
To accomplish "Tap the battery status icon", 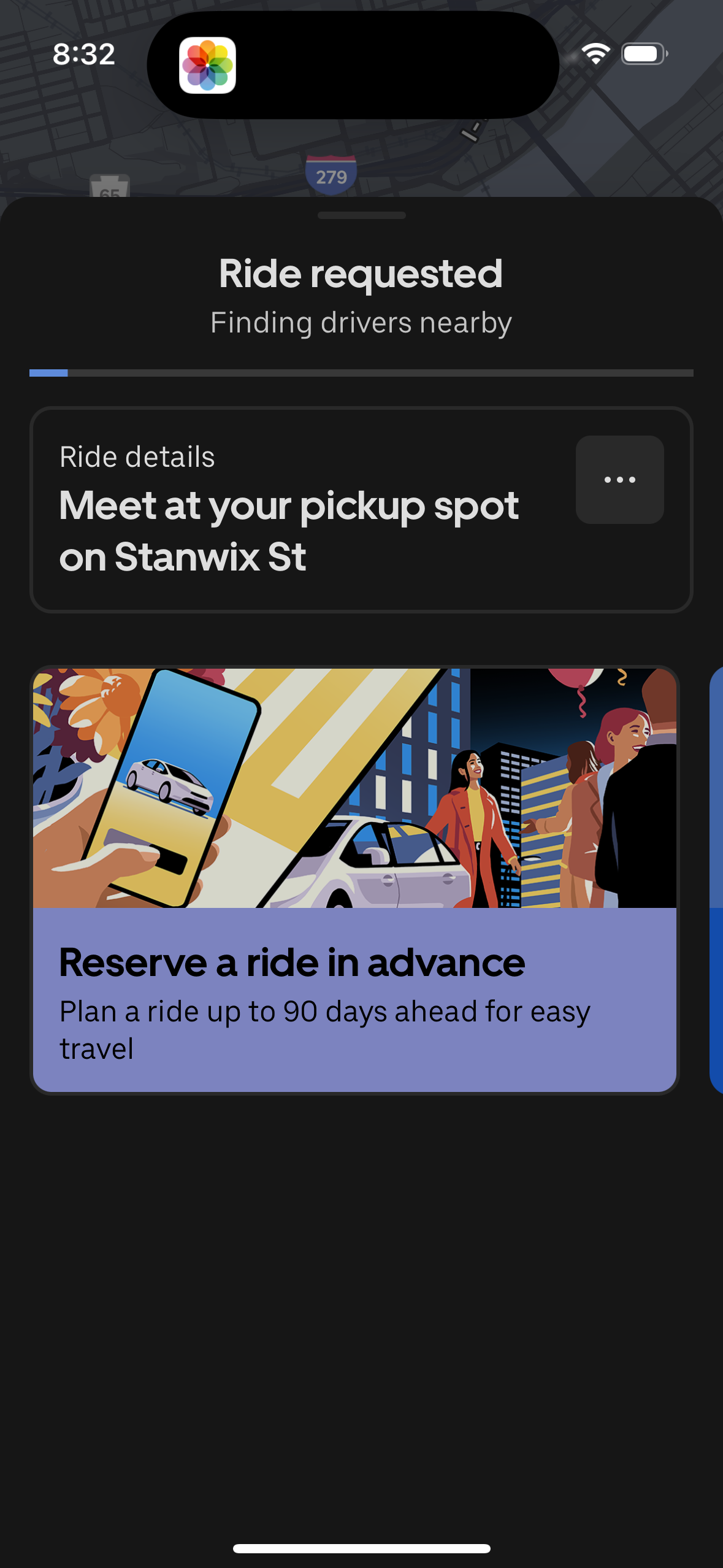I will tap(641, 54).
